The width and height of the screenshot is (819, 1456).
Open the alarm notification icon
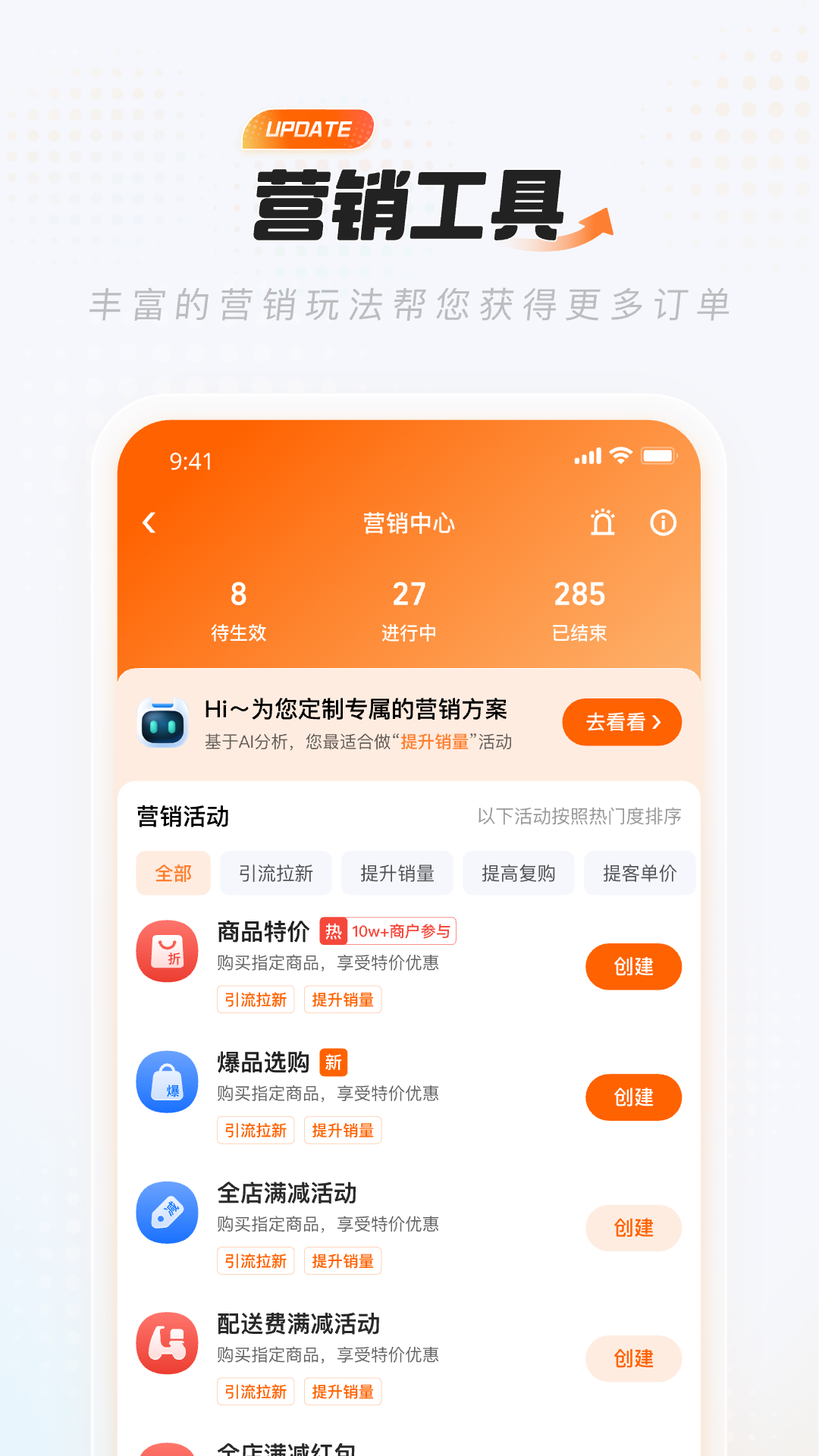point(602,522)
